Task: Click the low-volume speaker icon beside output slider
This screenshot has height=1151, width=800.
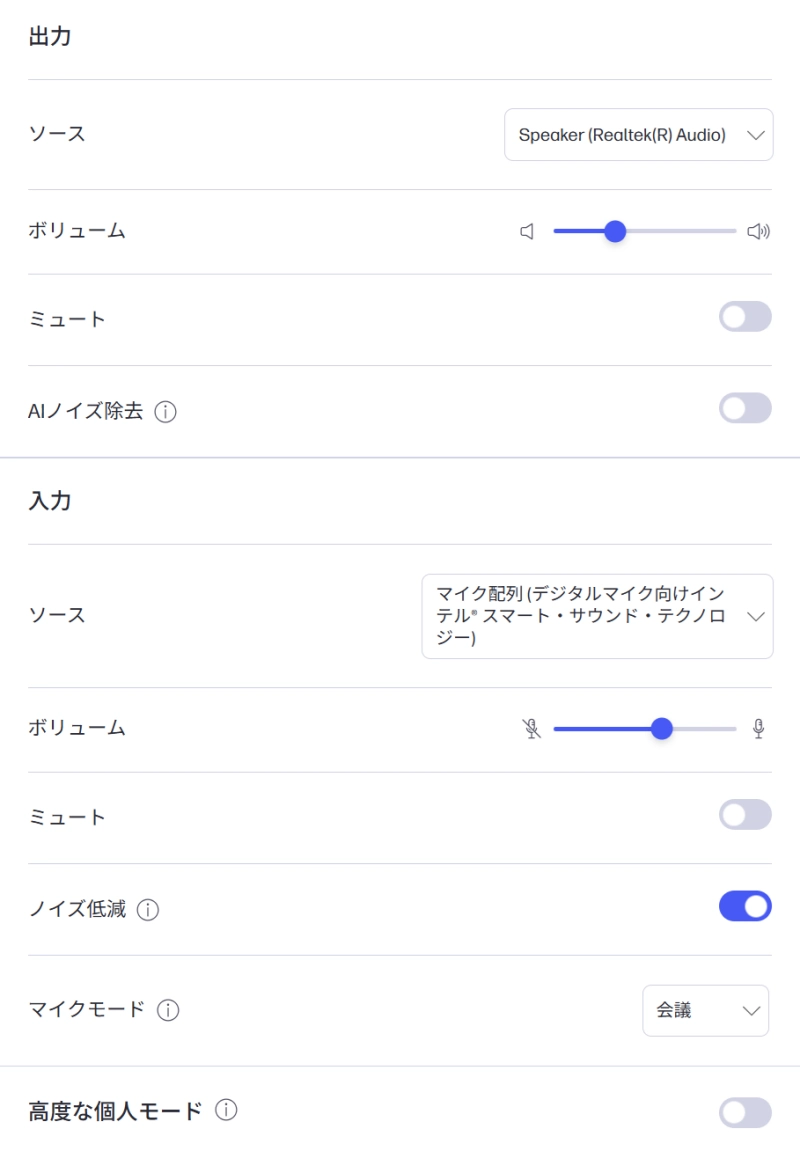Action: point(528,231)
